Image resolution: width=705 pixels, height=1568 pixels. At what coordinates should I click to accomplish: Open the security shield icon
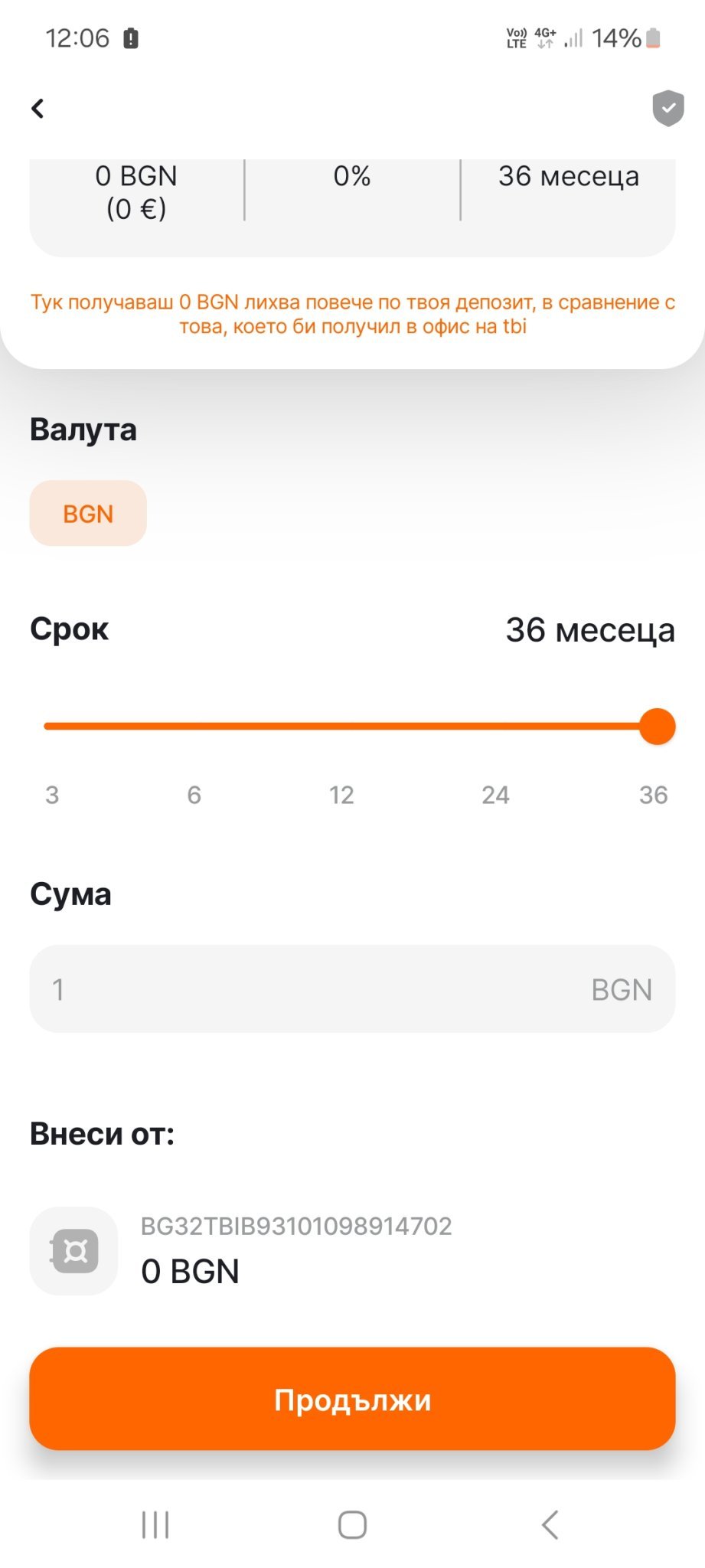pos(667,108)
